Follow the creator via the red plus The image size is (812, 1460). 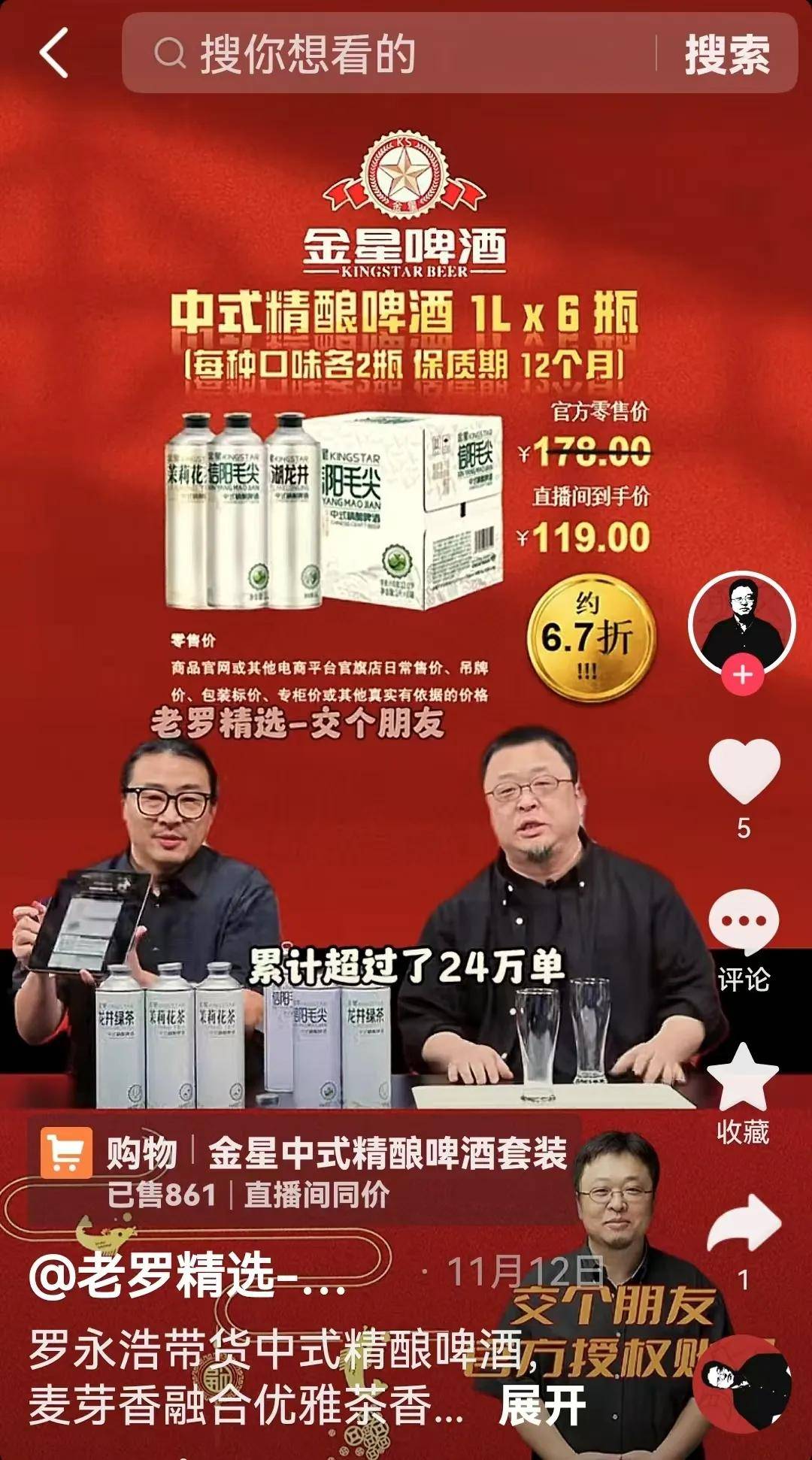[742, 674]
